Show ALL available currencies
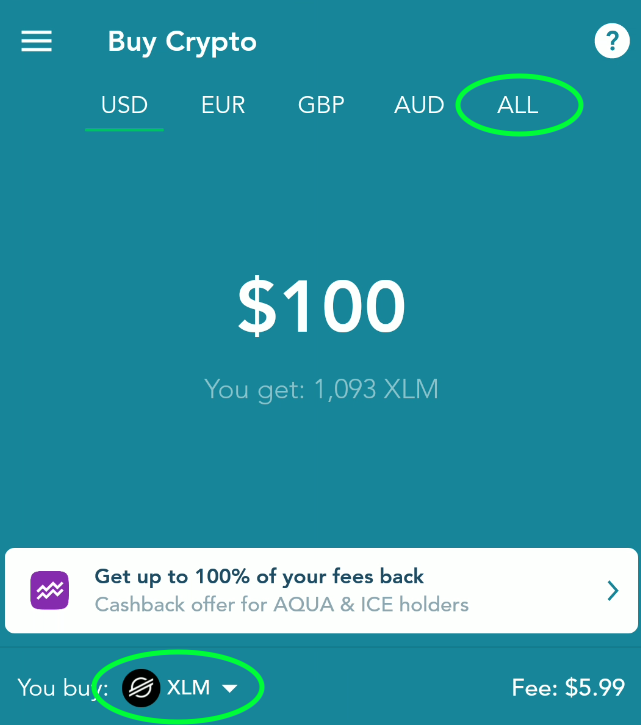Viewport: 641px width, 725px height. [x=518, y=105]
